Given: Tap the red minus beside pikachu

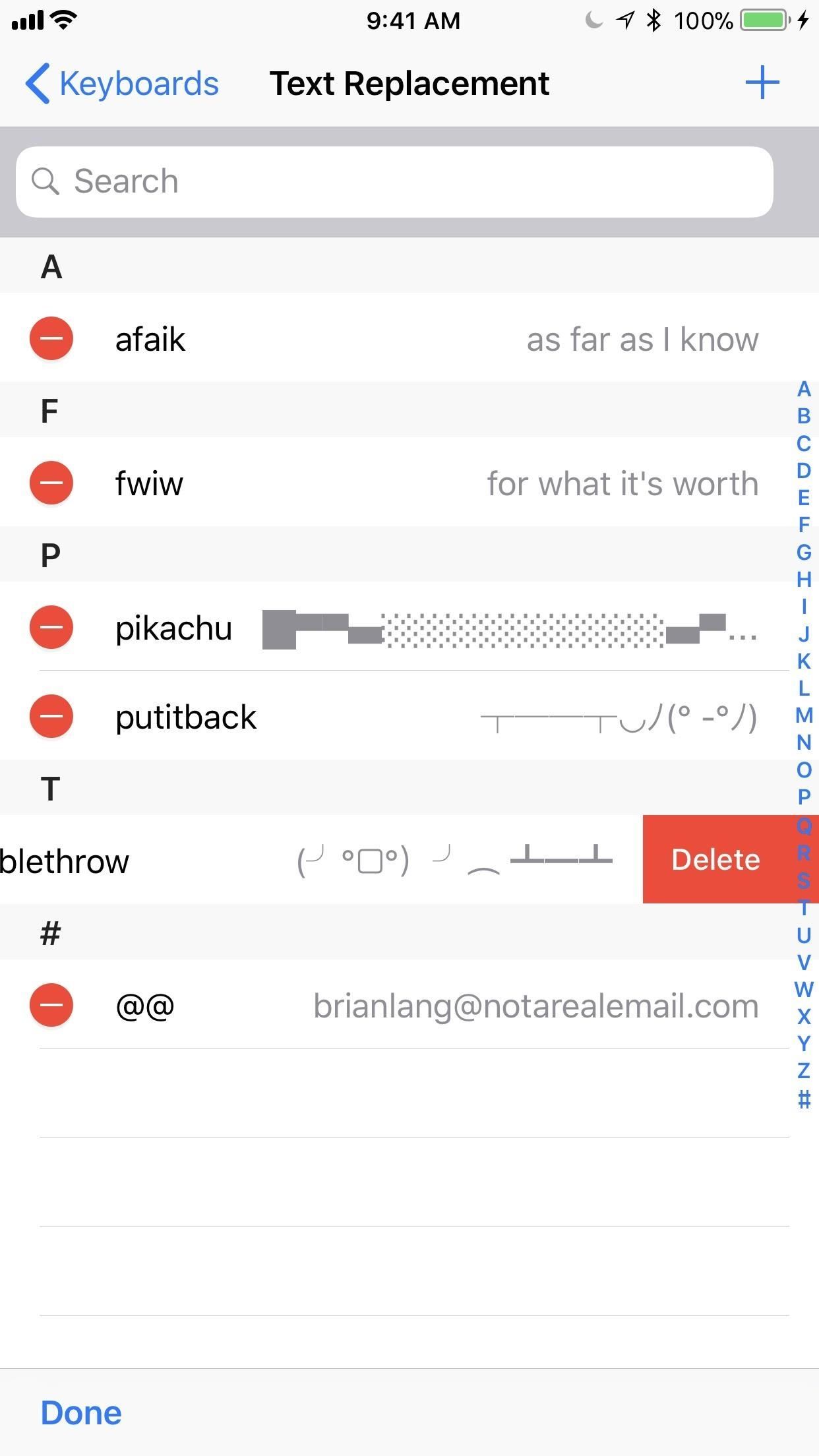Looking at the screenshot, I should 51,627.
